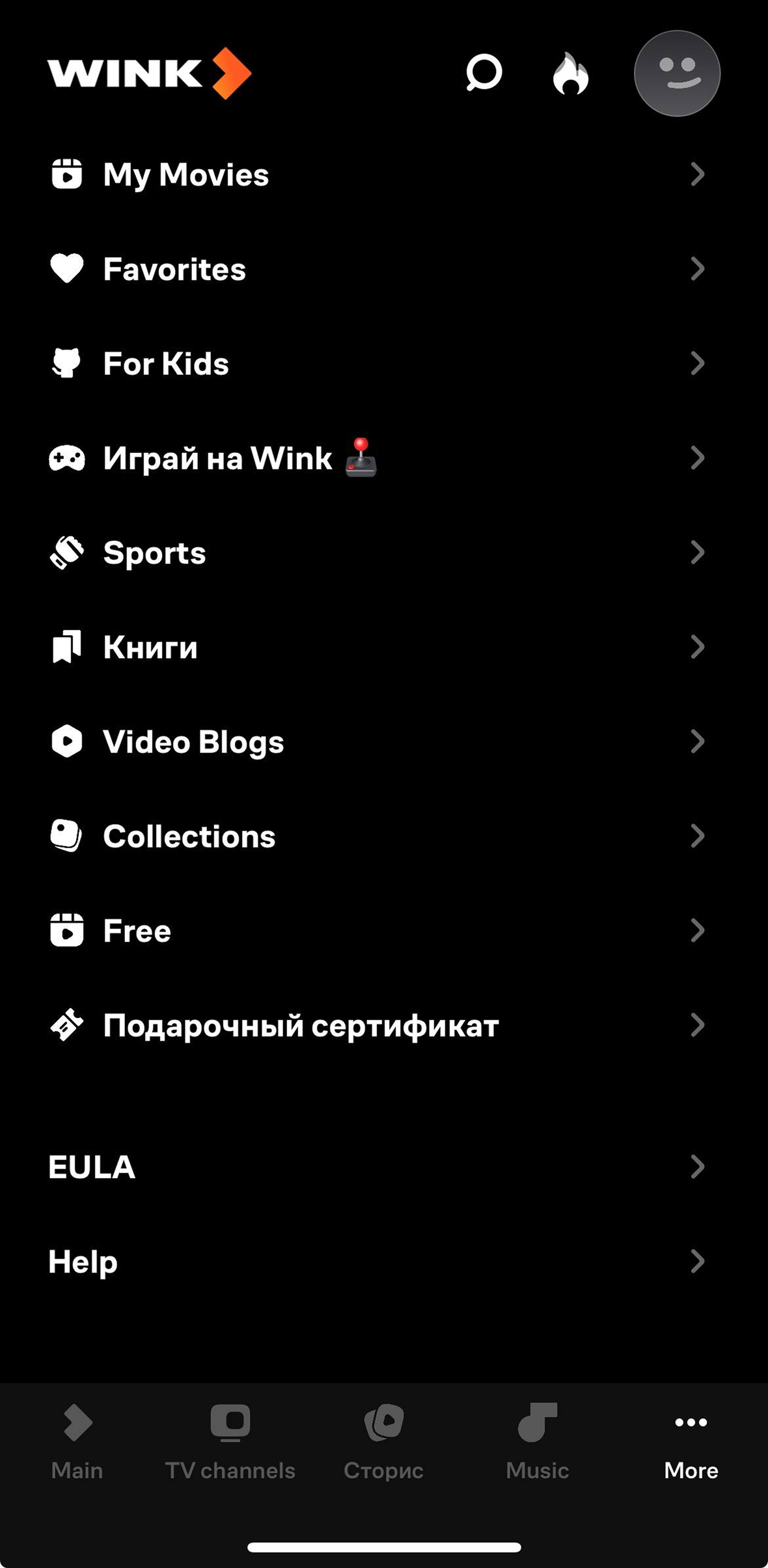The image size is (768, 1568).
Task: Tap the More tab
Action: coord(691,1442)
